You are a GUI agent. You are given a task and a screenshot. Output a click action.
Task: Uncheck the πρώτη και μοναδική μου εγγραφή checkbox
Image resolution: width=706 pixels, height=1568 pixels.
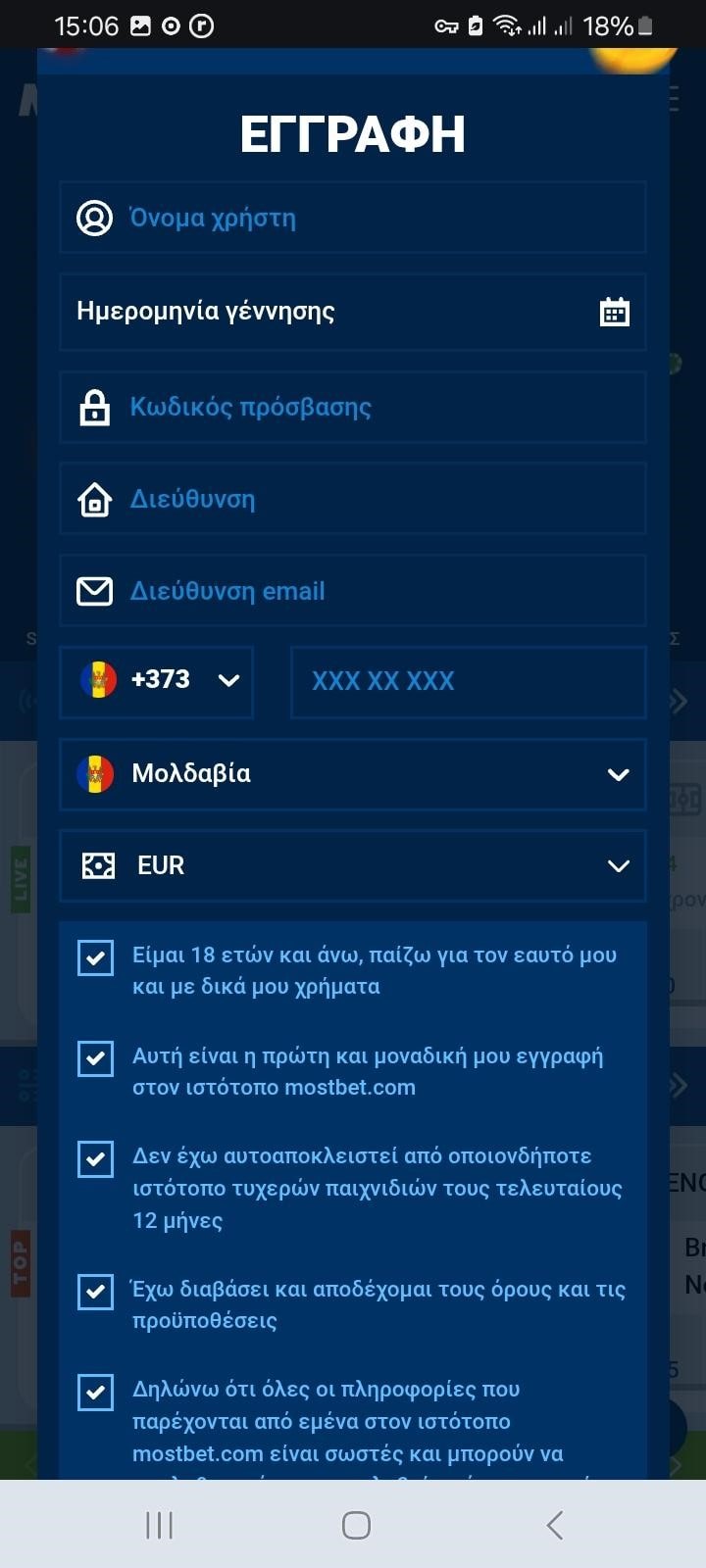pyautogui.click(x=95, y=1058)
